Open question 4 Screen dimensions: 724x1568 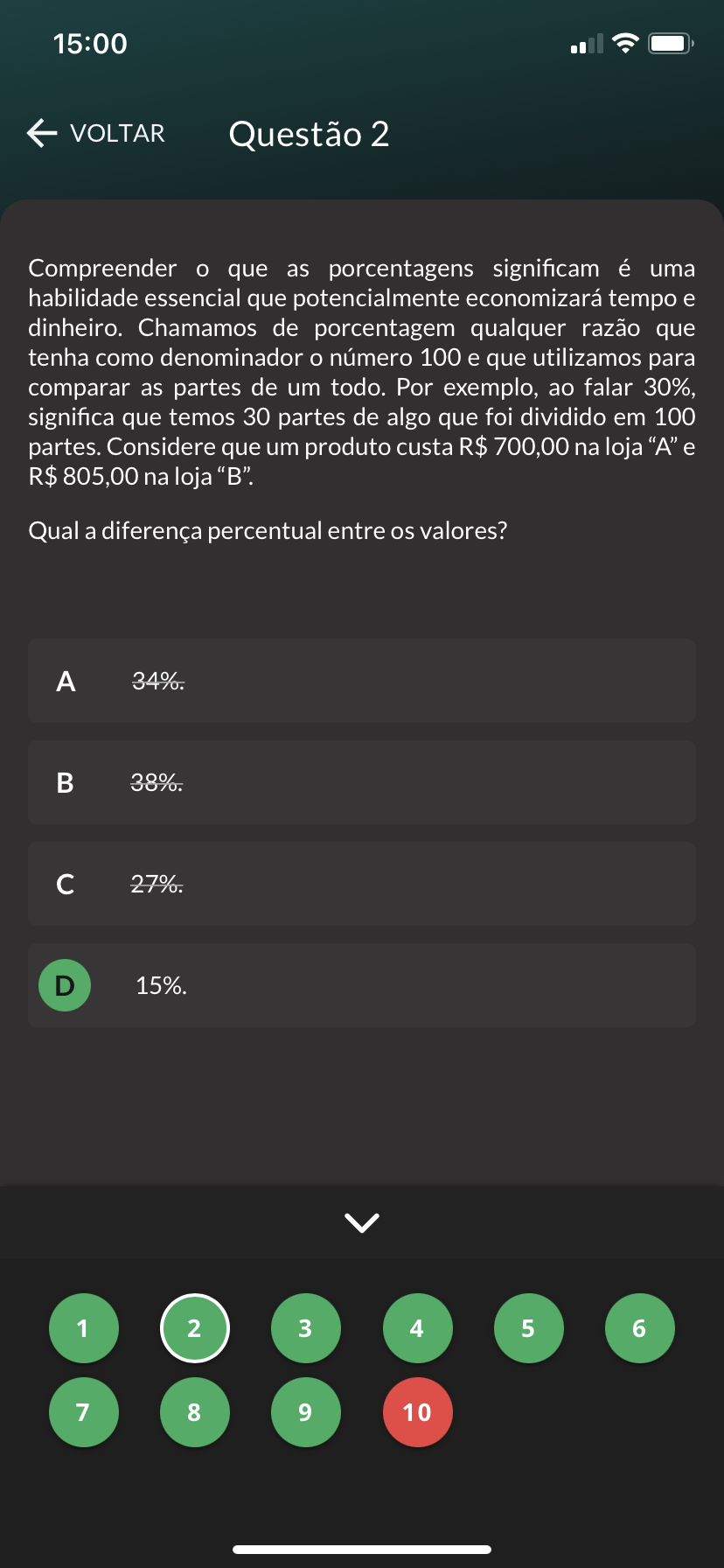coord(417,1328)
